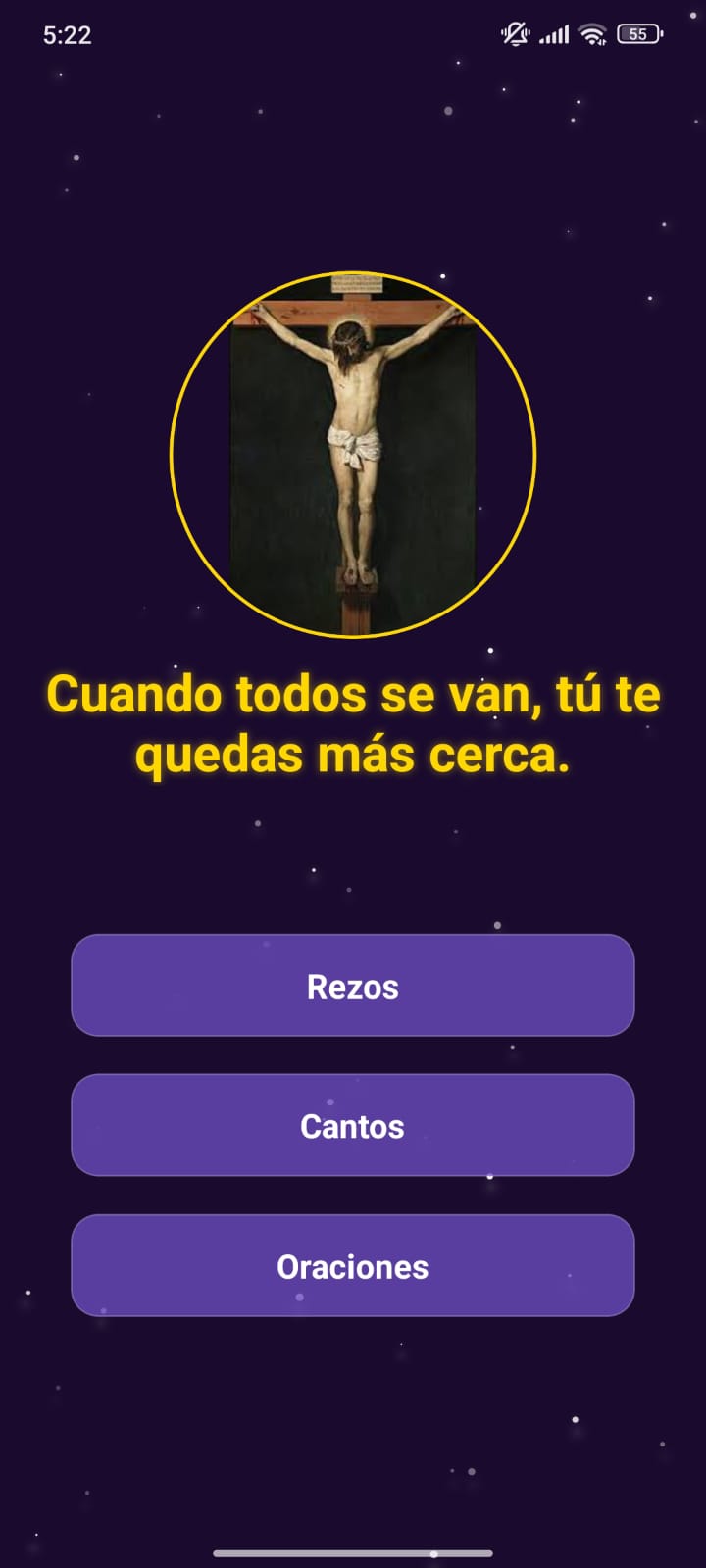Select the last button labeled Oraciones
706x1568 pixels.
click(353, 1265)
